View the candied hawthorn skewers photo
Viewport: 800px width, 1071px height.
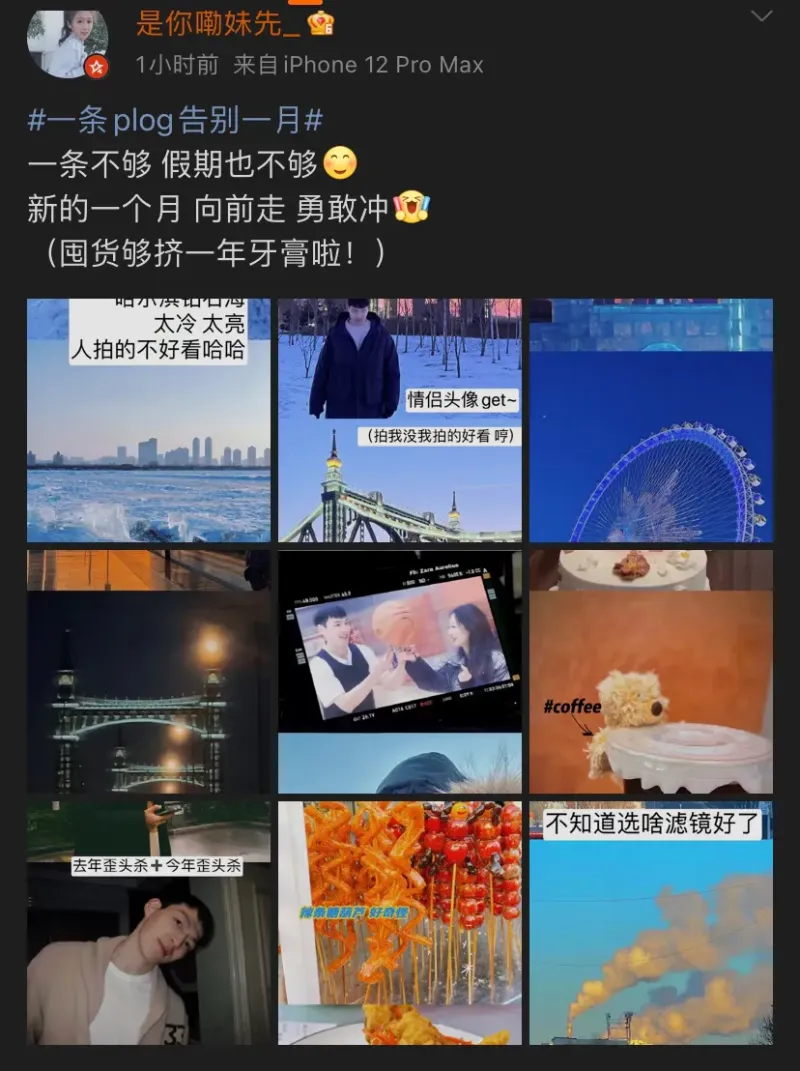coord(399,922)
